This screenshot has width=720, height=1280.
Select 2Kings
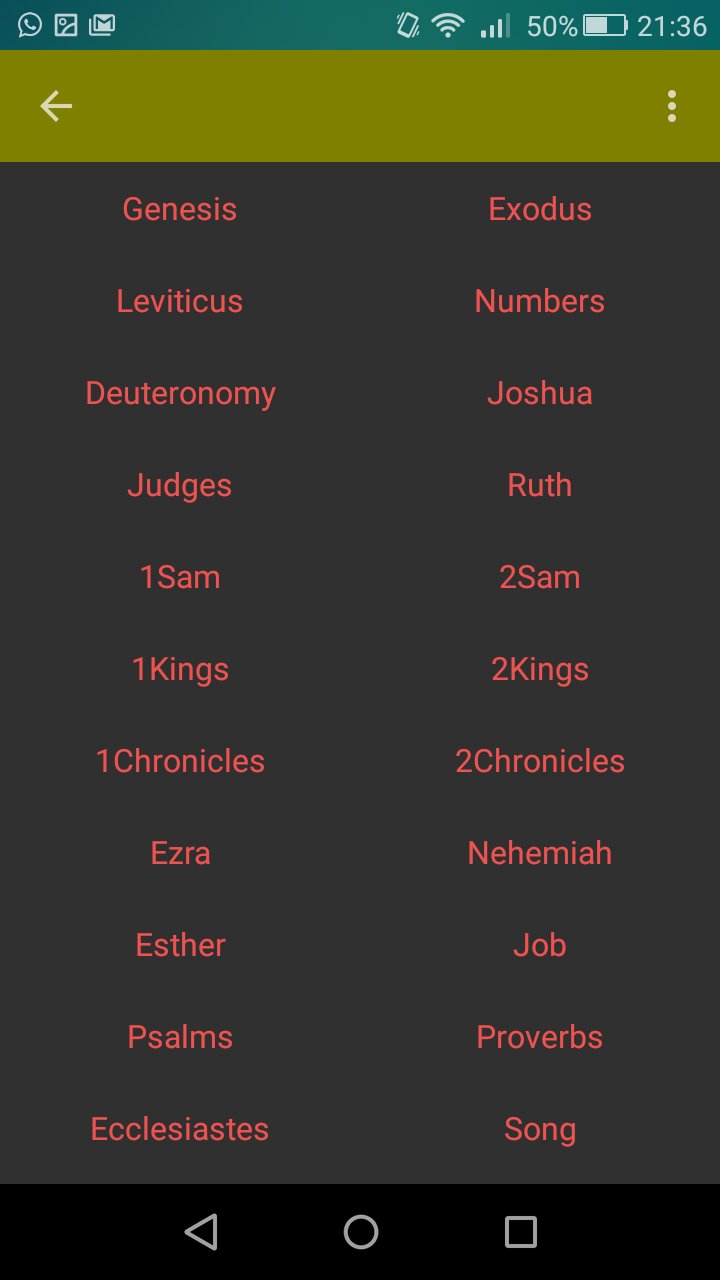pyautogui.click(x=540, y=670)
